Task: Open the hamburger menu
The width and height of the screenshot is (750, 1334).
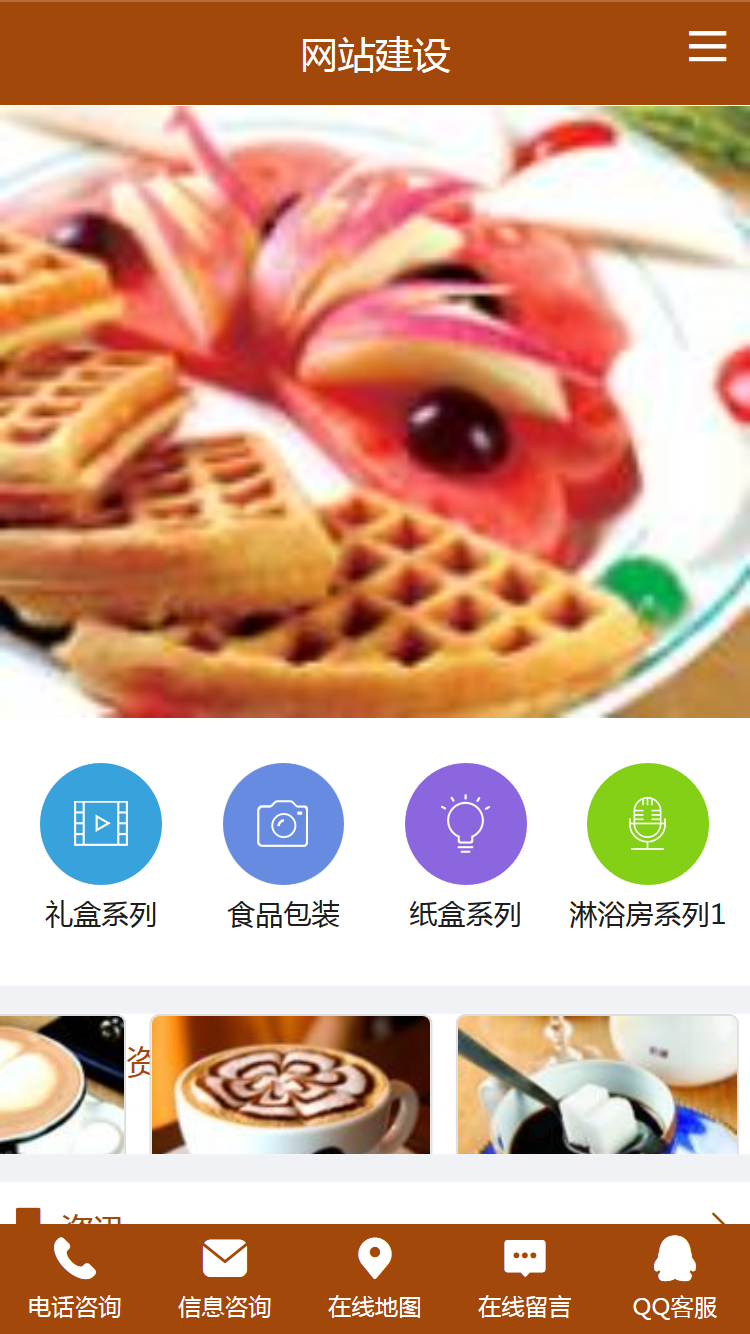Action: [707, 46]
